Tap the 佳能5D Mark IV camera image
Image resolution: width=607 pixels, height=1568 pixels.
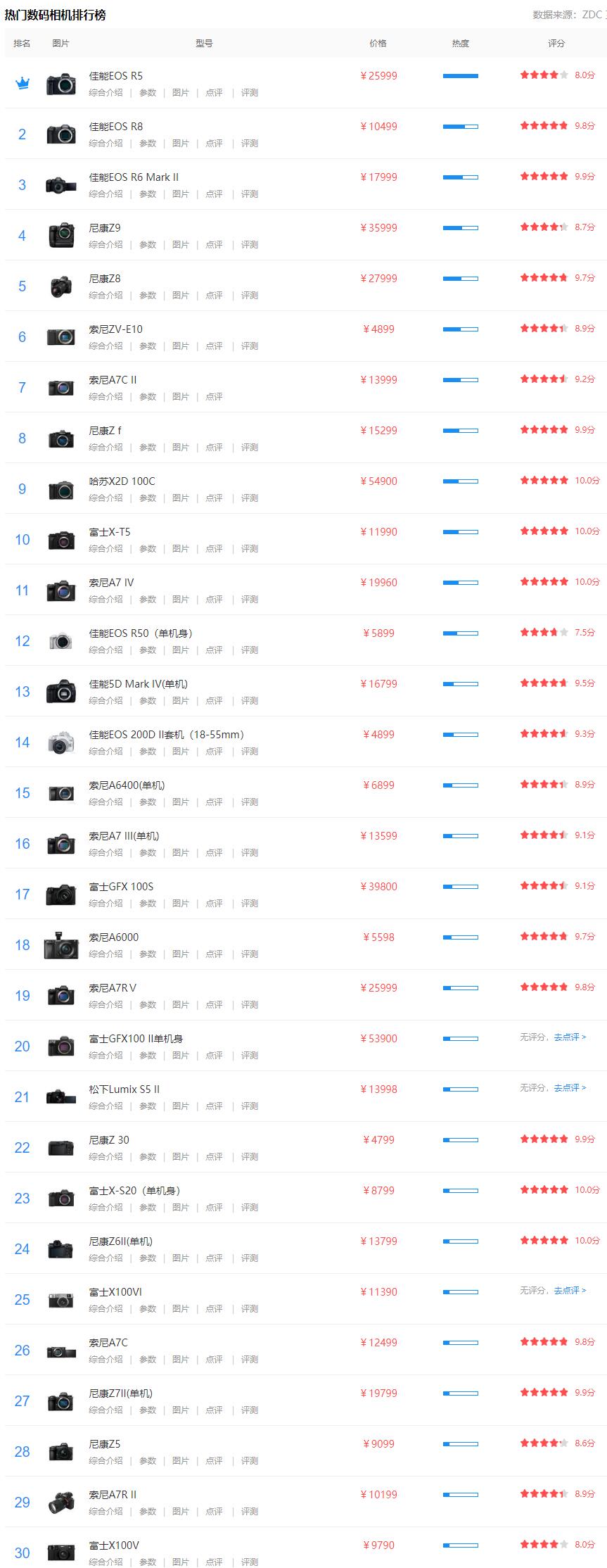tap(61, 692)
